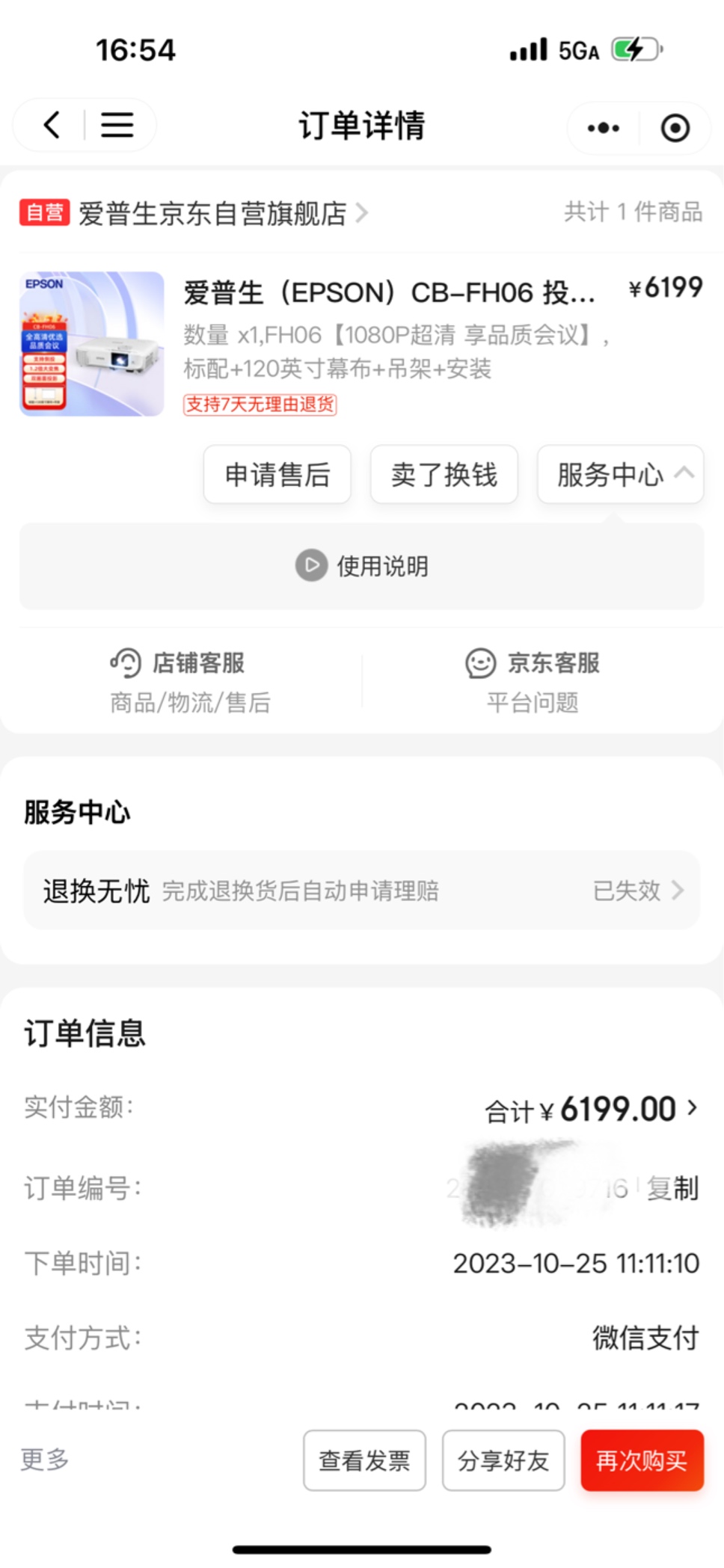Screen dimensions: 724x1568
Task: Collapse the 服务中心 dropdown
Action: [620, 475]
